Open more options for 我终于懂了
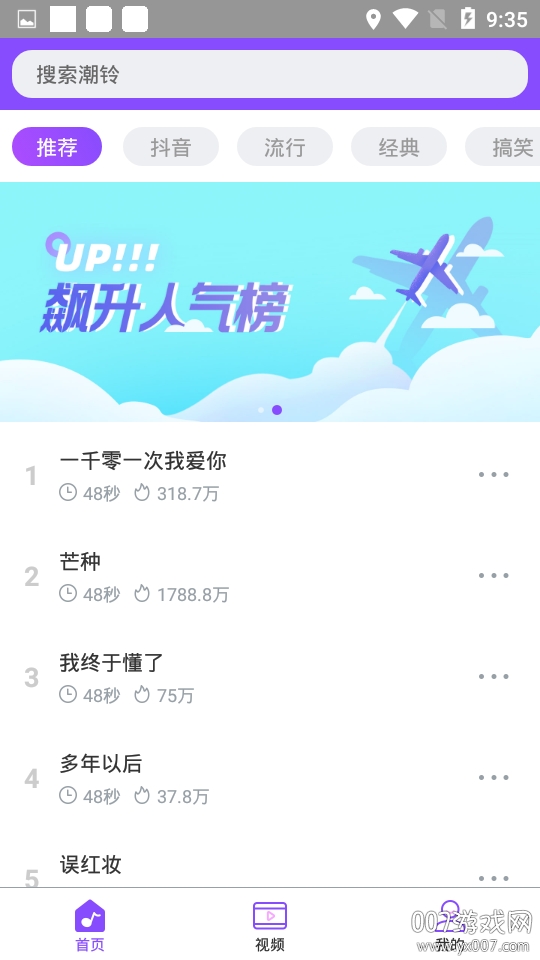 (493, 677)
